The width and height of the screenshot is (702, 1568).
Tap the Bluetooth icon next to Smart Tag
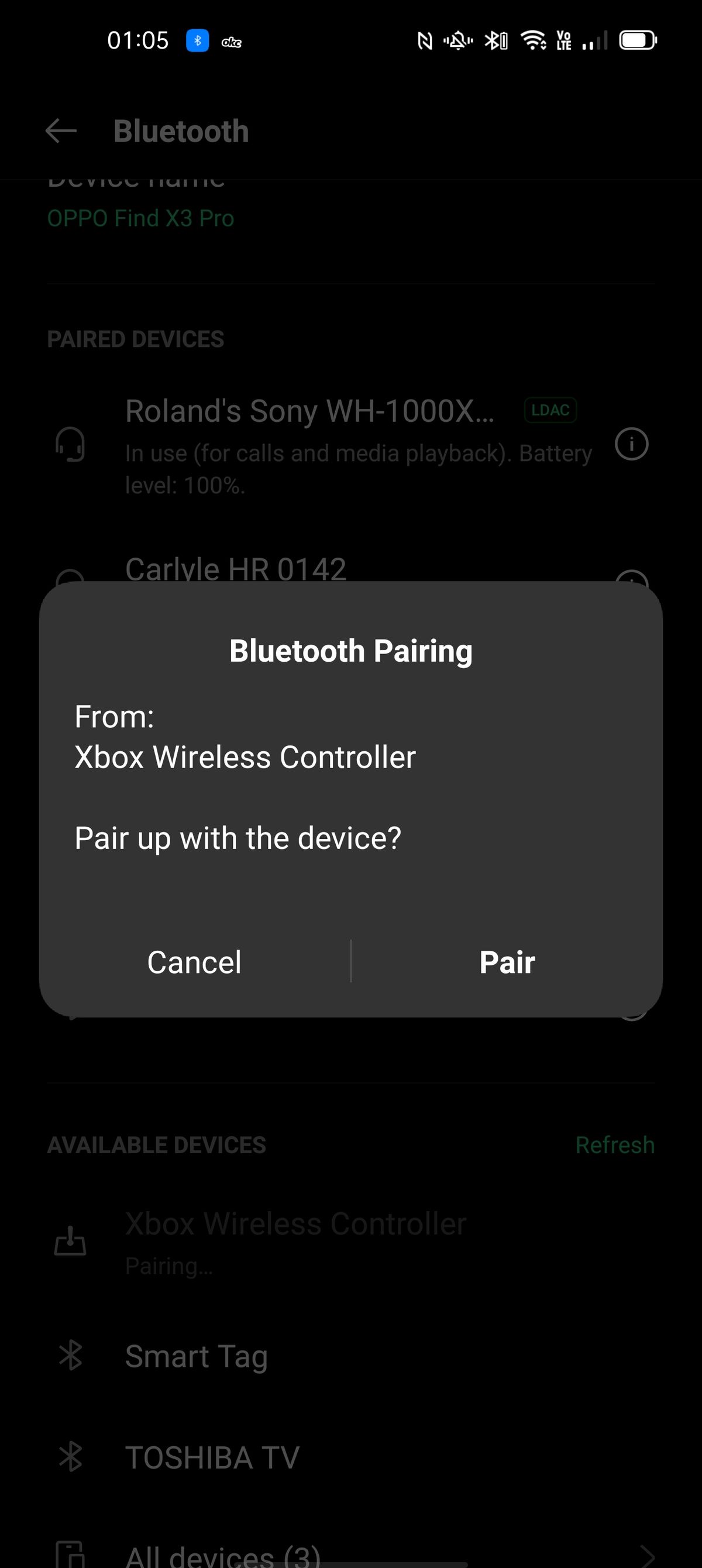70,1354
